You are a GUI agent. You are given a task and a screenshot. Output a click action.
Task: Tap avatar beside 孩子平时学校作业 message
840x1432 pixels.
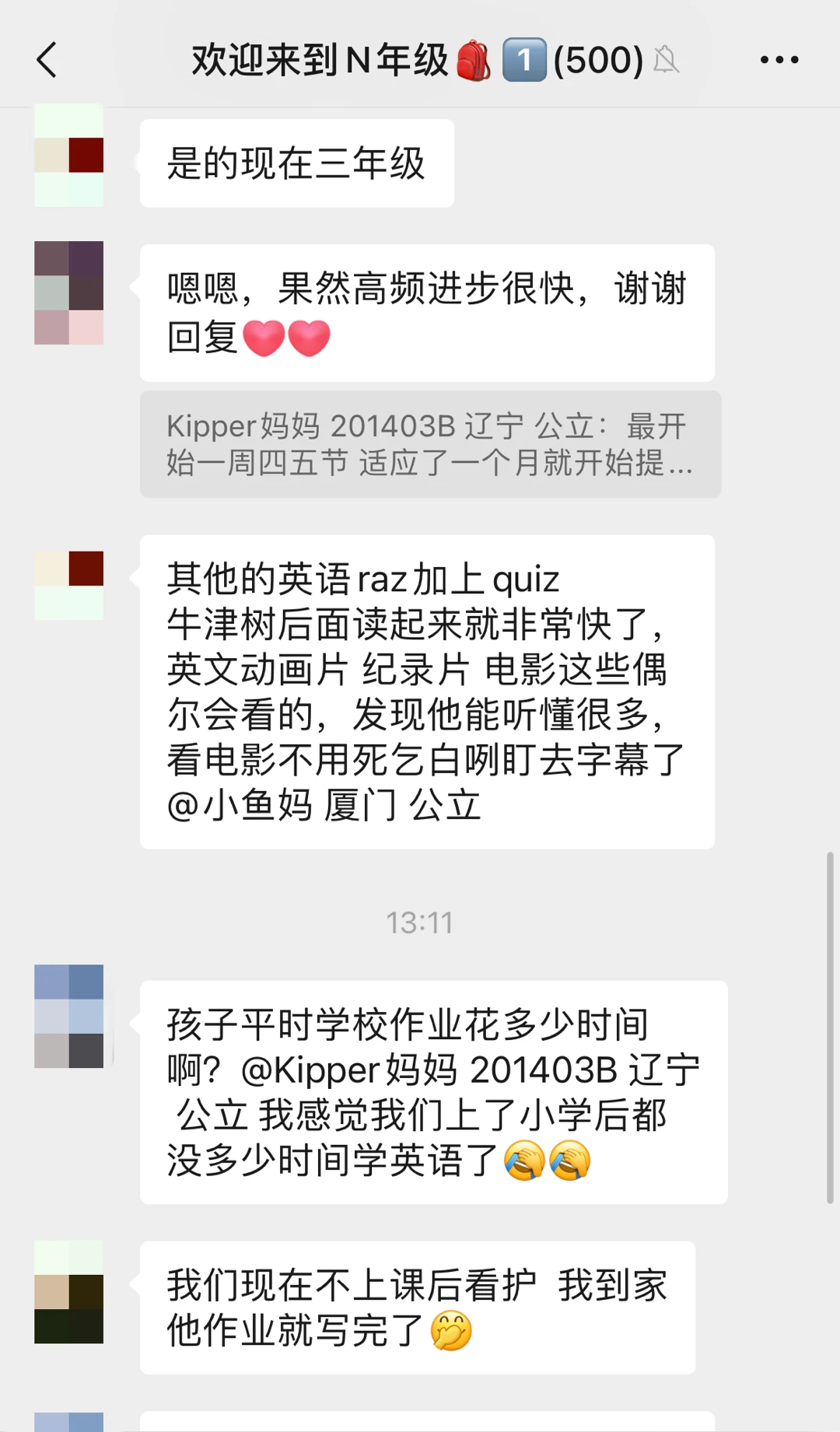point(69,1016)
